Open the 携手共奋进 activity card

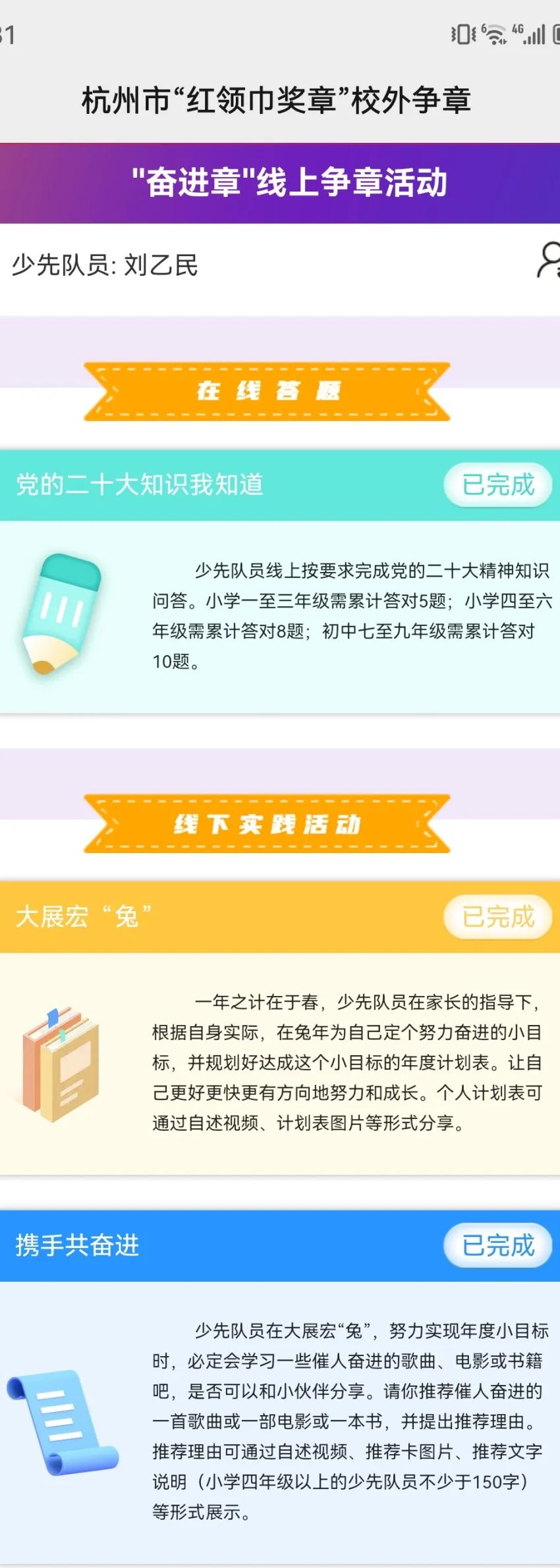click(279, 1421)
